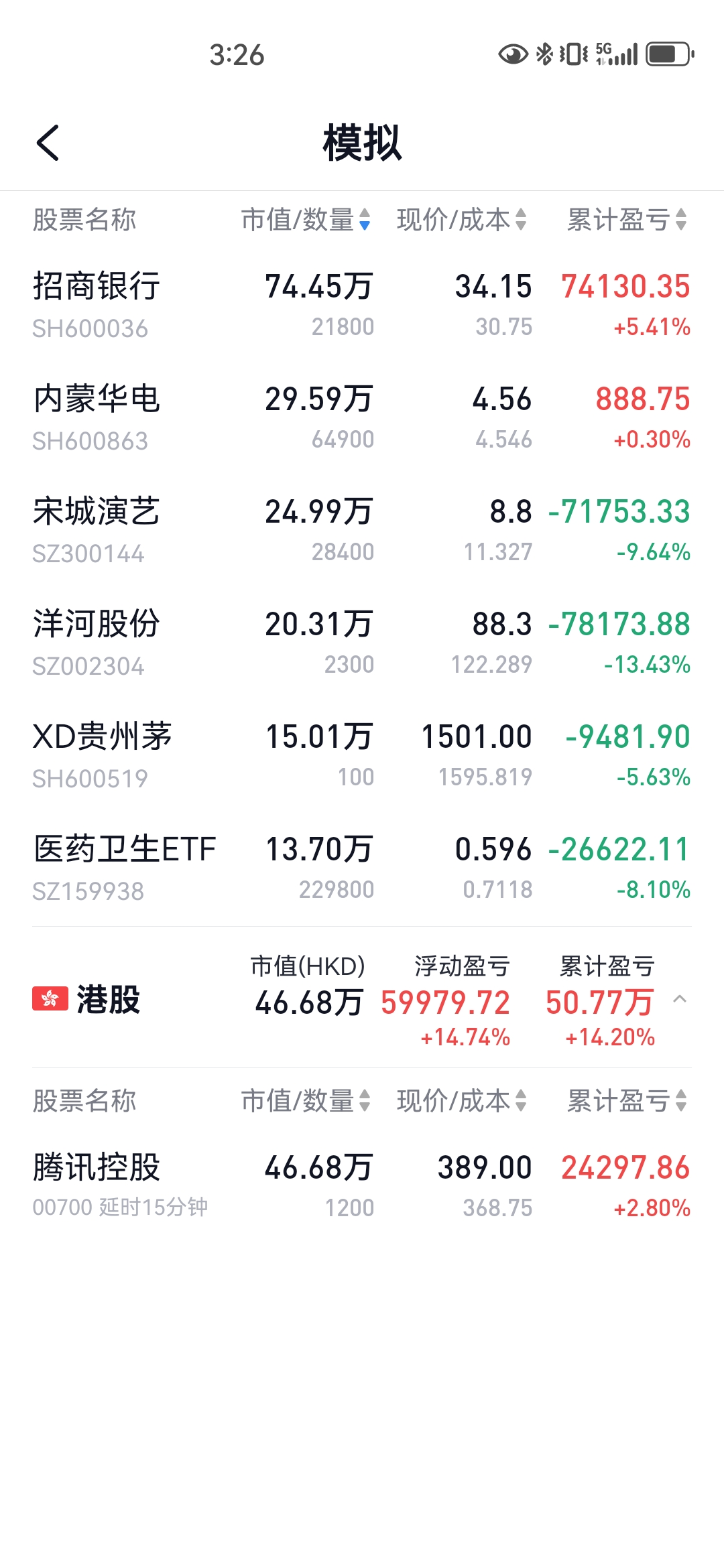Open XD贵州茅 stock position

pos(362,755)
